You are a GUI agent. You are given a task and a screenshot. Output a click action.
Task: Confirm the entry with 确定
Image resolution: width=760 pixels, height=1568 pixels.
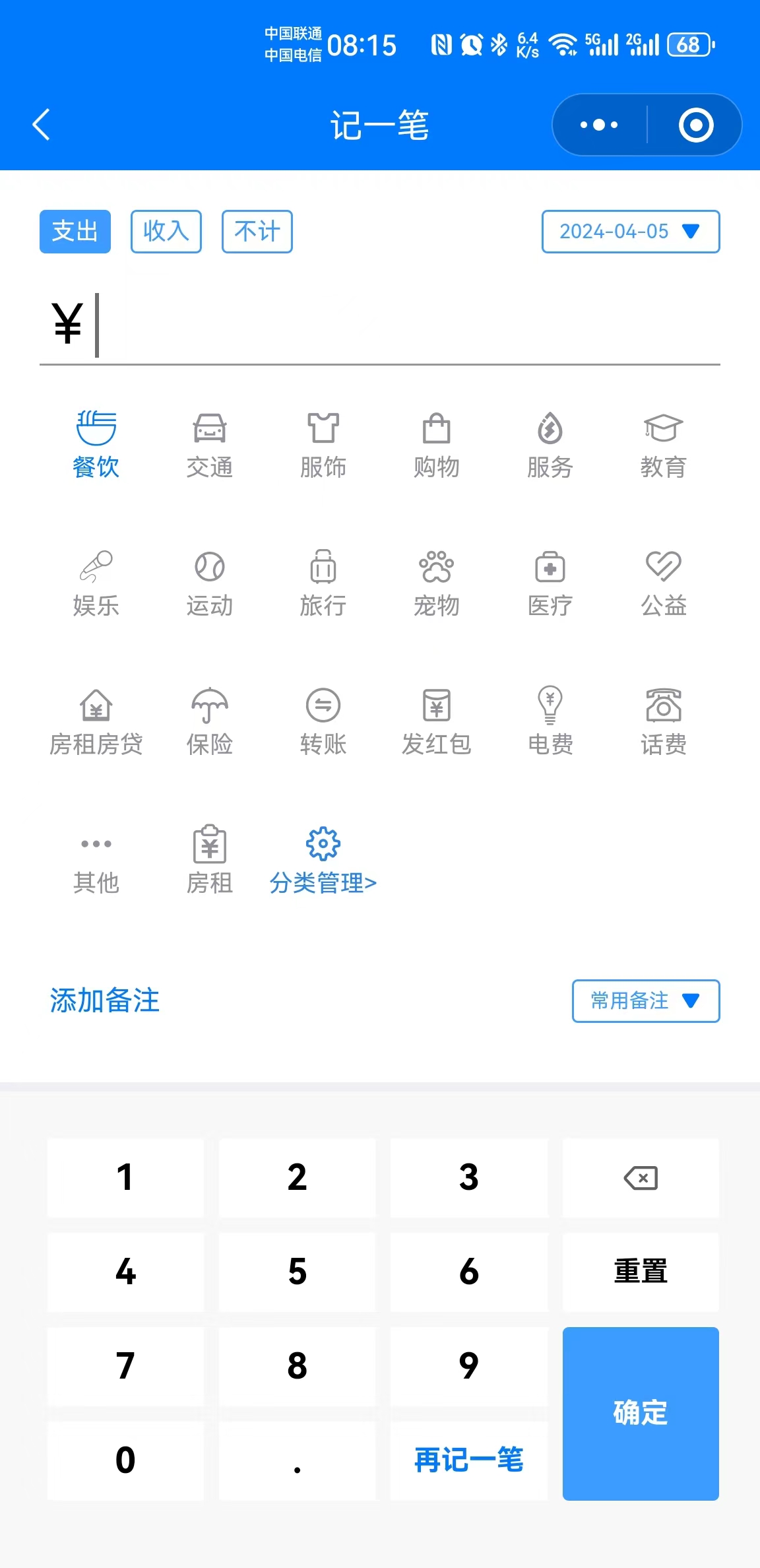click(641, 1414)
